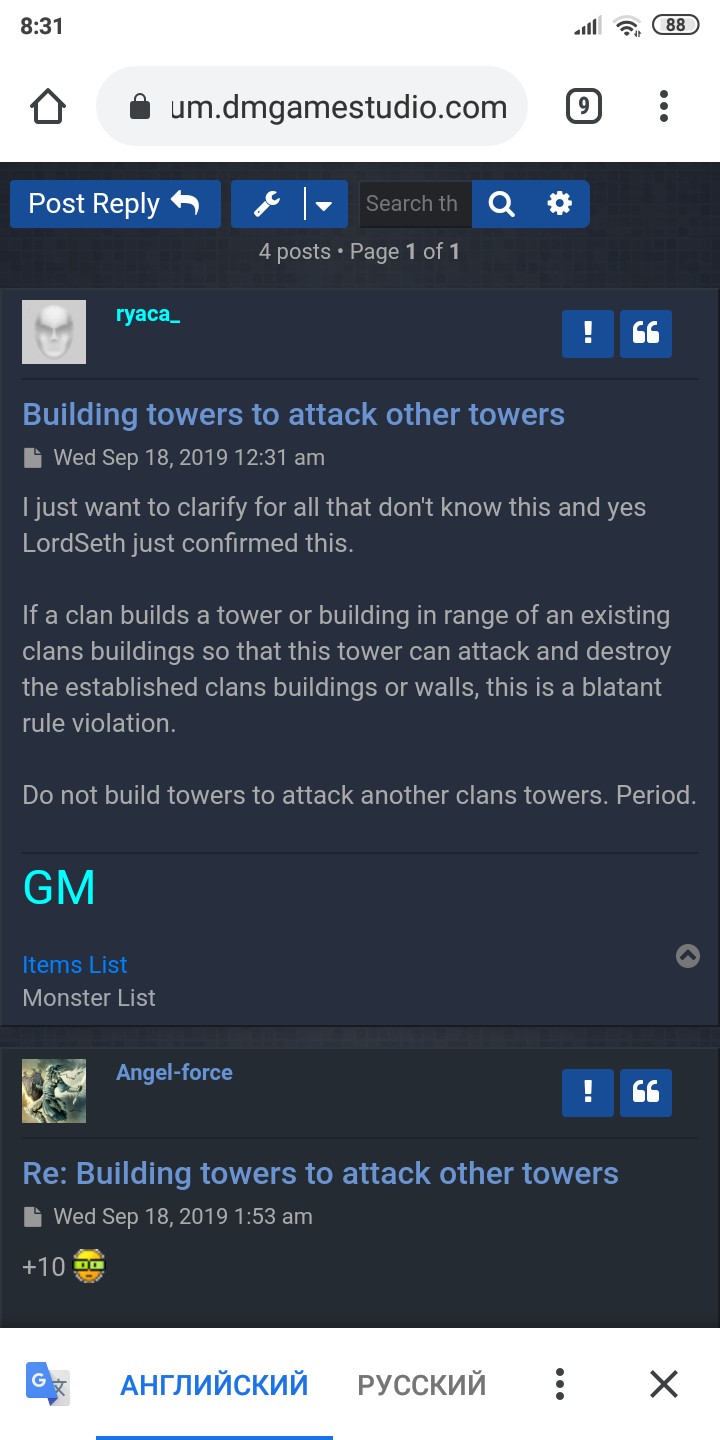Tap the Post Reply button
This screenshot has width=720, height=1440.
[x=114, y=204]
